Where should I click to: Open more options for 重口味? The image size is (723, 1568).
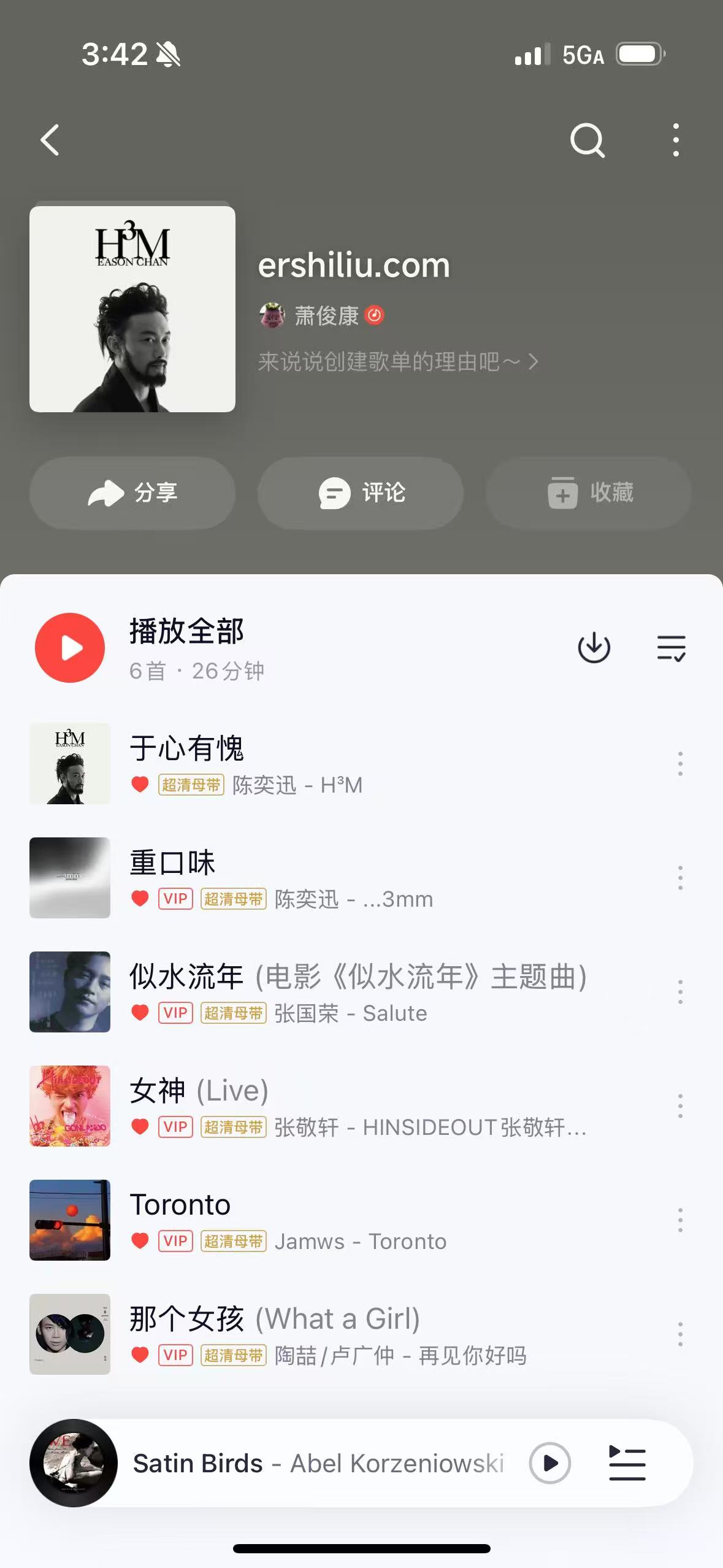pyautogui.click(x=680, y=878)
